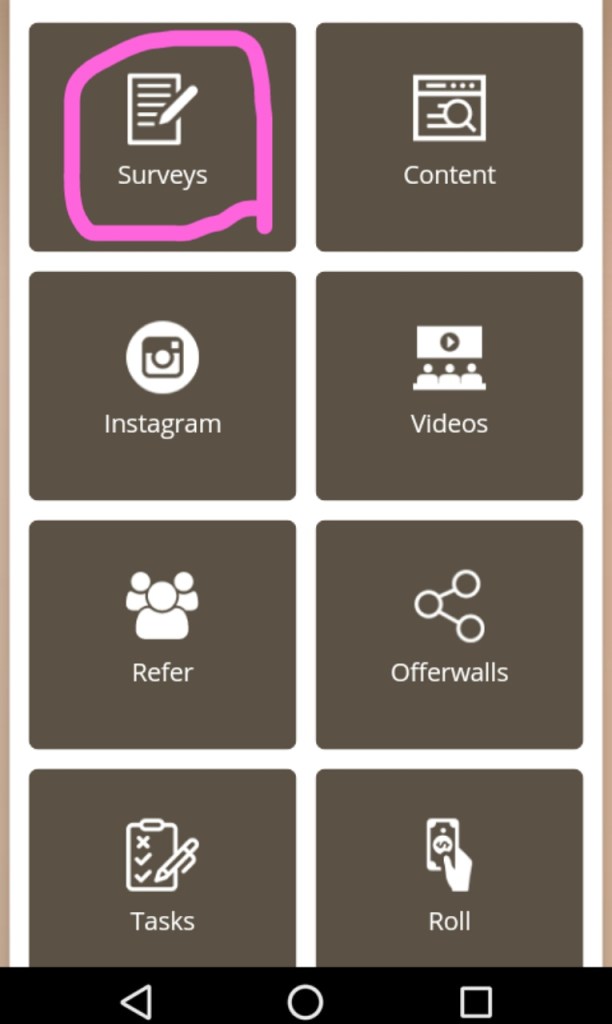
Task: Open the Content section
Action: pos(449,137)
